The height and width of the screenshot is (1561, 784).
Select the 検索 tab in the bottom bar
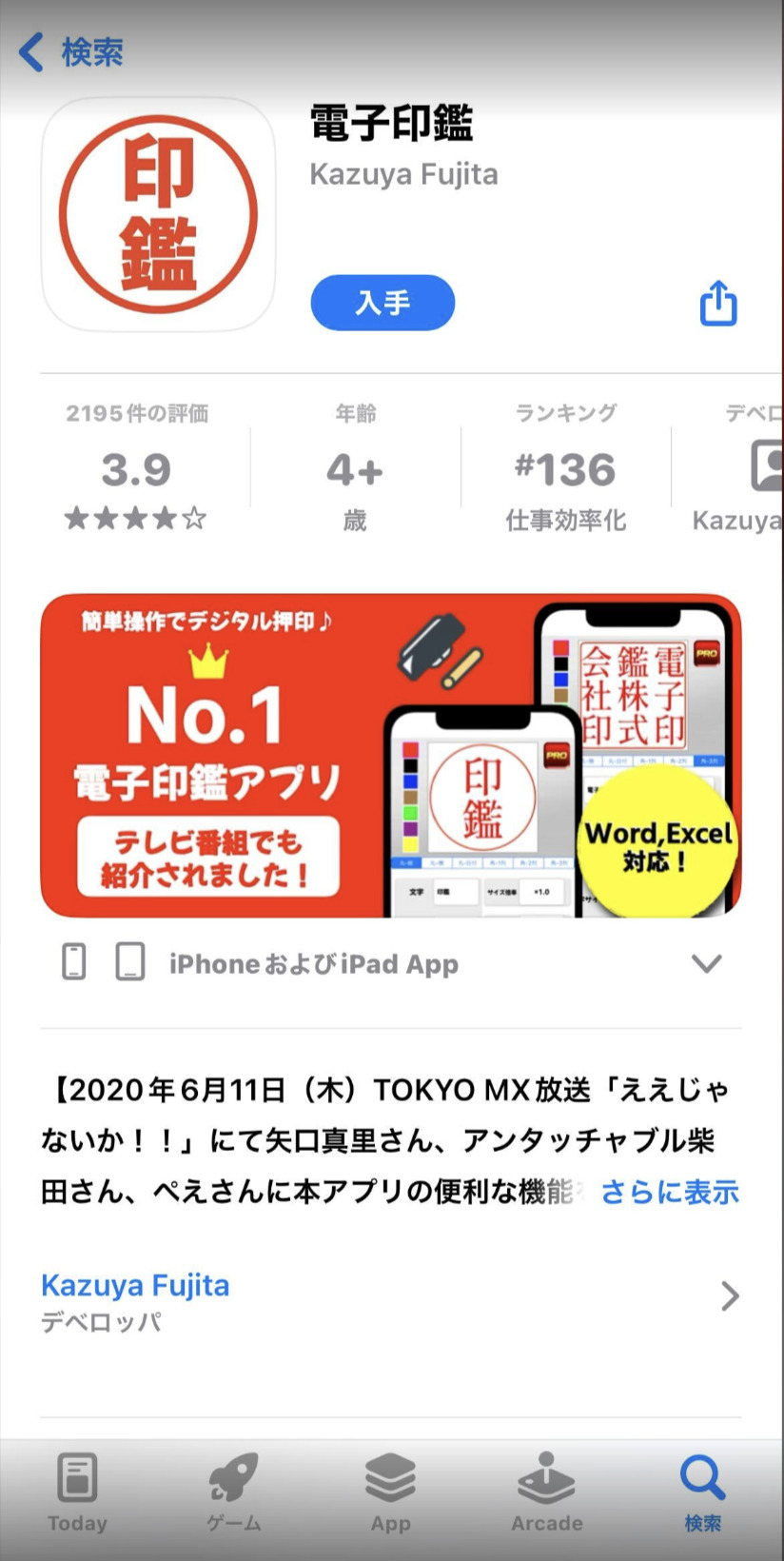pos(703,1492)
